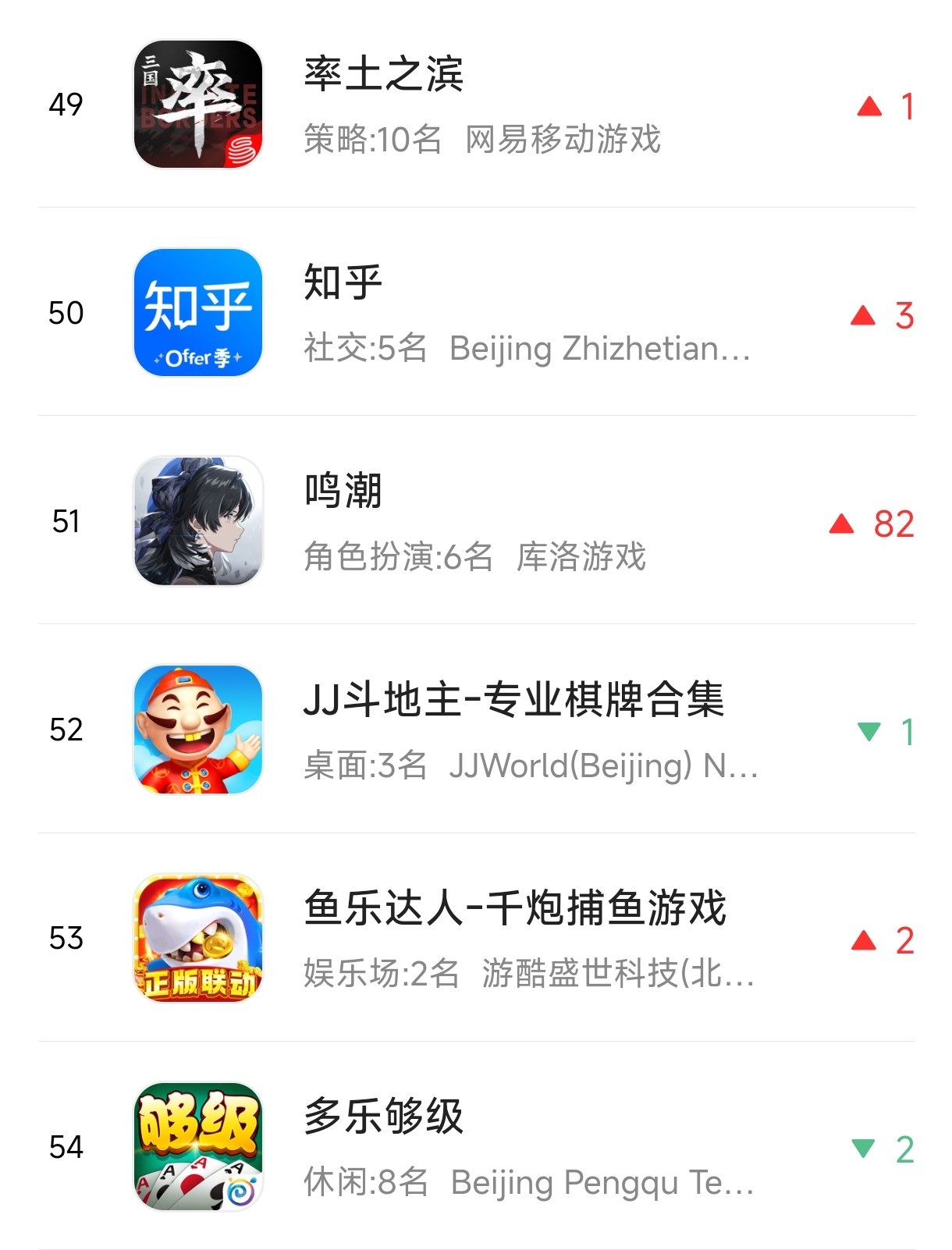This screenshot has height=1250, width=952.
Task: Open the 知乎 ranking row
Action: tap(343, 282)
